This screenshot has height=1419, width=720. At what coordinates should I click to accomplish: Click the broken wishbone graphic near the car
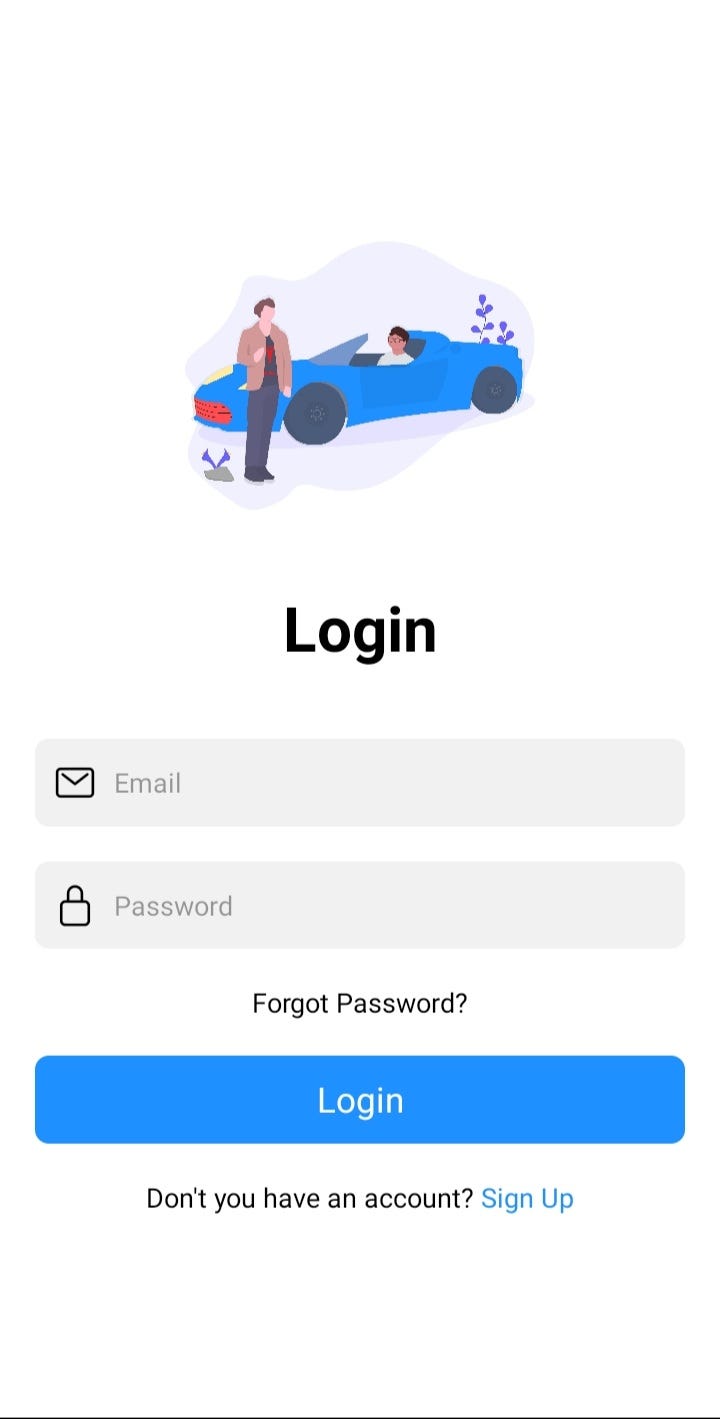pos(216,458)
